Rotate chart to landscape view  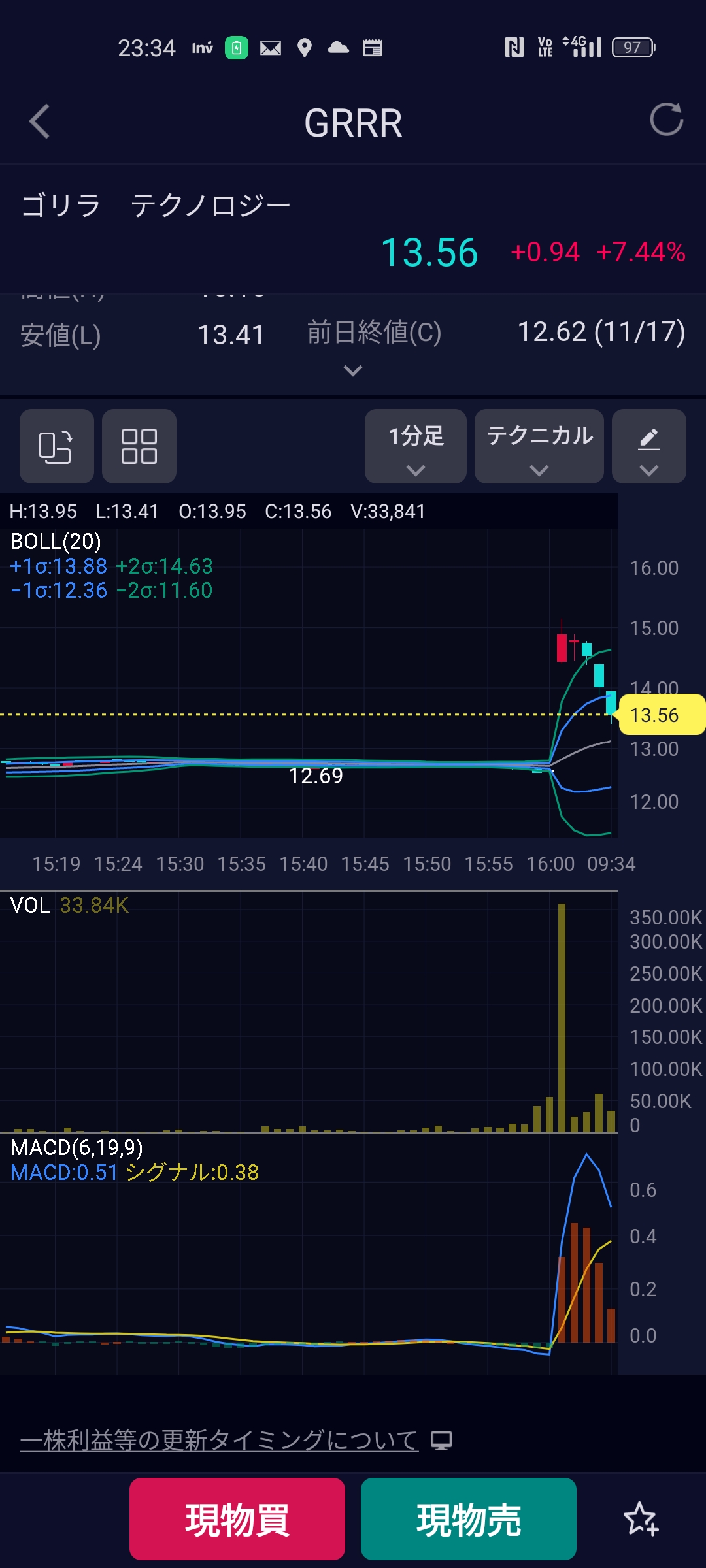coord(56,447)
